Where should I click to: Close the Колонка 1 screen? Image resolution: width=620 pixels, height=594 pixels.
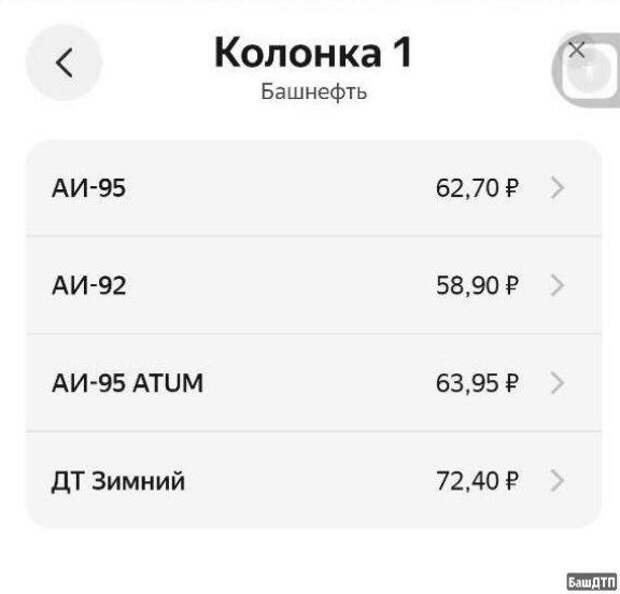[x=576, y=51]
